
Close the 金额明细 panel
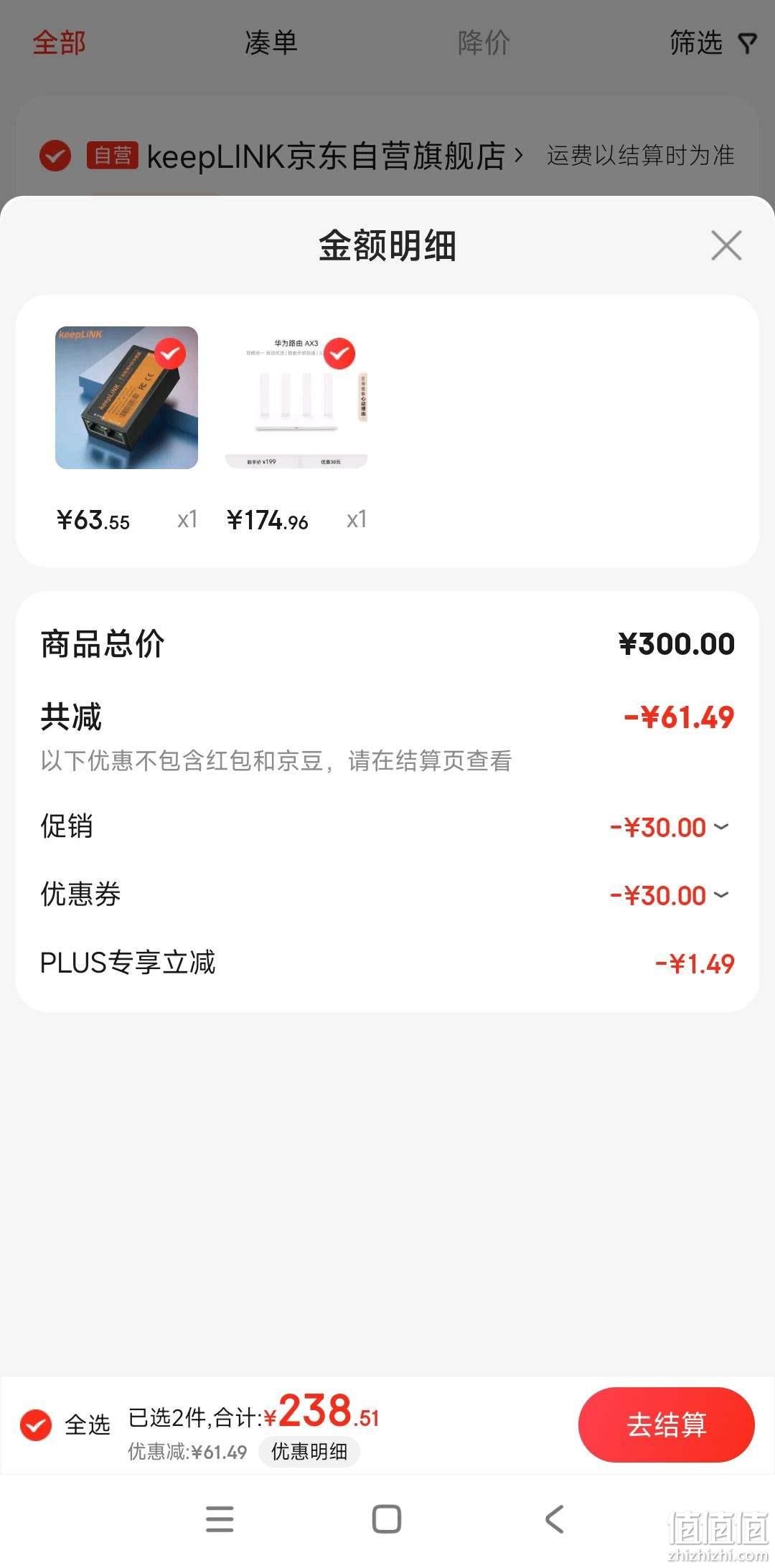click(726, 245)
